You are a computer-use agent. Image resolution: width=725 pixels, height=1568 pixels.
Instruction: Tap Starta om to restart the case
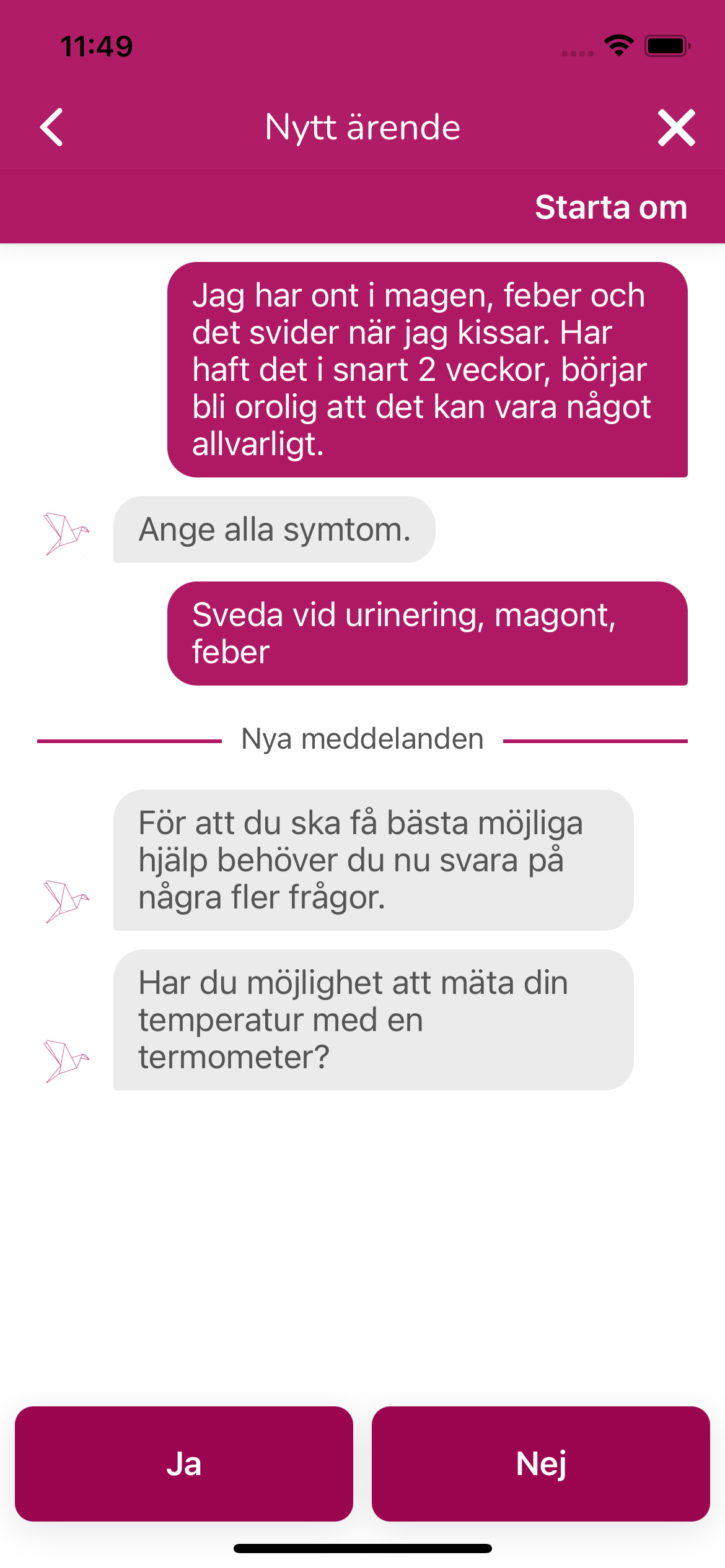point(610,207)
